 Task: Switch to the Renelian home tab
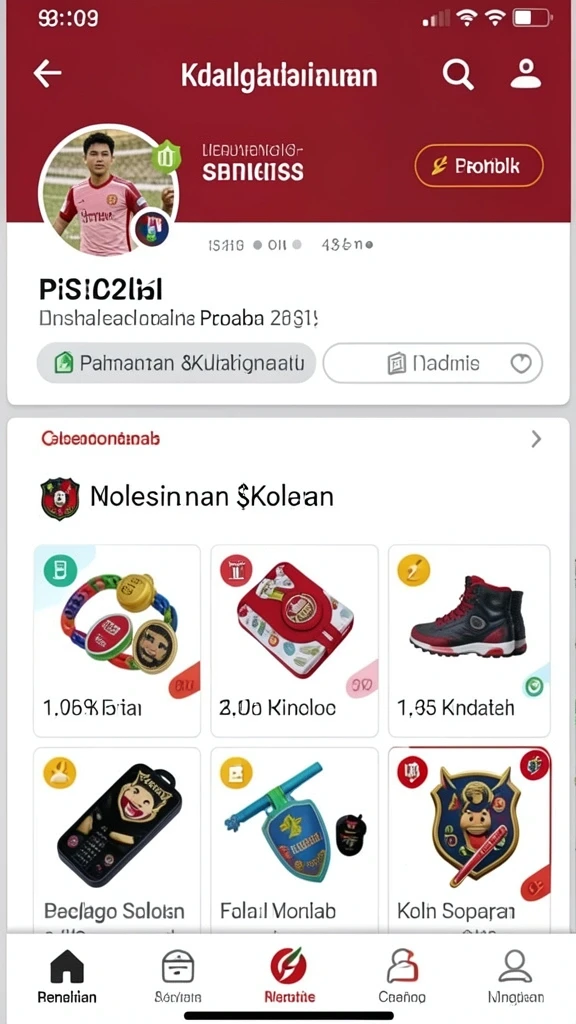67,976
